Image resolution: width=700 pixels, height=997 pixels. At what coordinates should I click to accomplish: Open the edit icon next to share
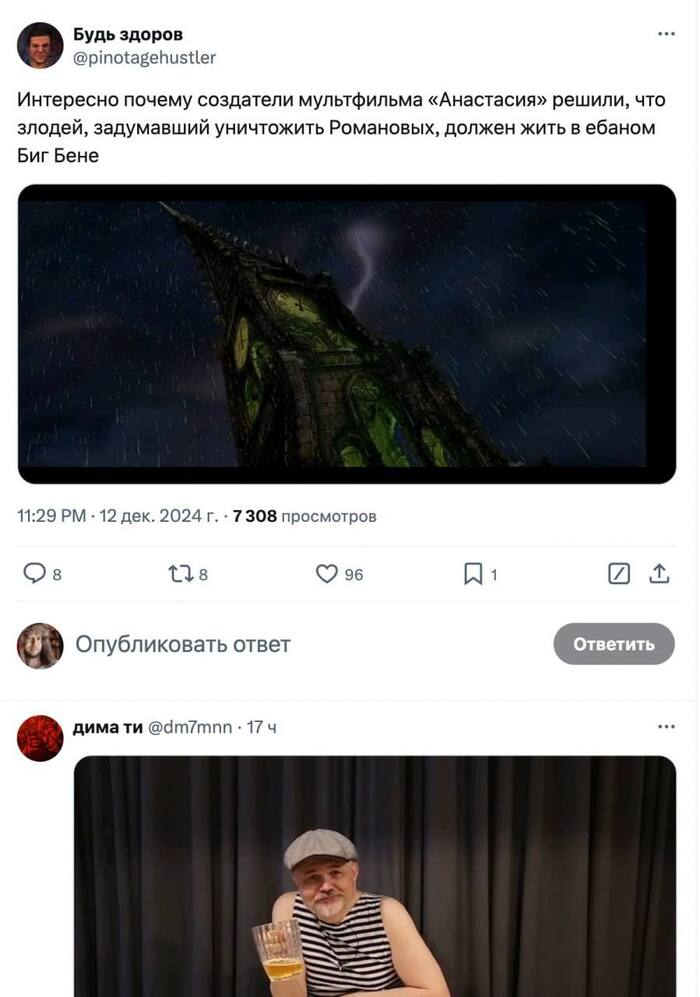(619, 573)
